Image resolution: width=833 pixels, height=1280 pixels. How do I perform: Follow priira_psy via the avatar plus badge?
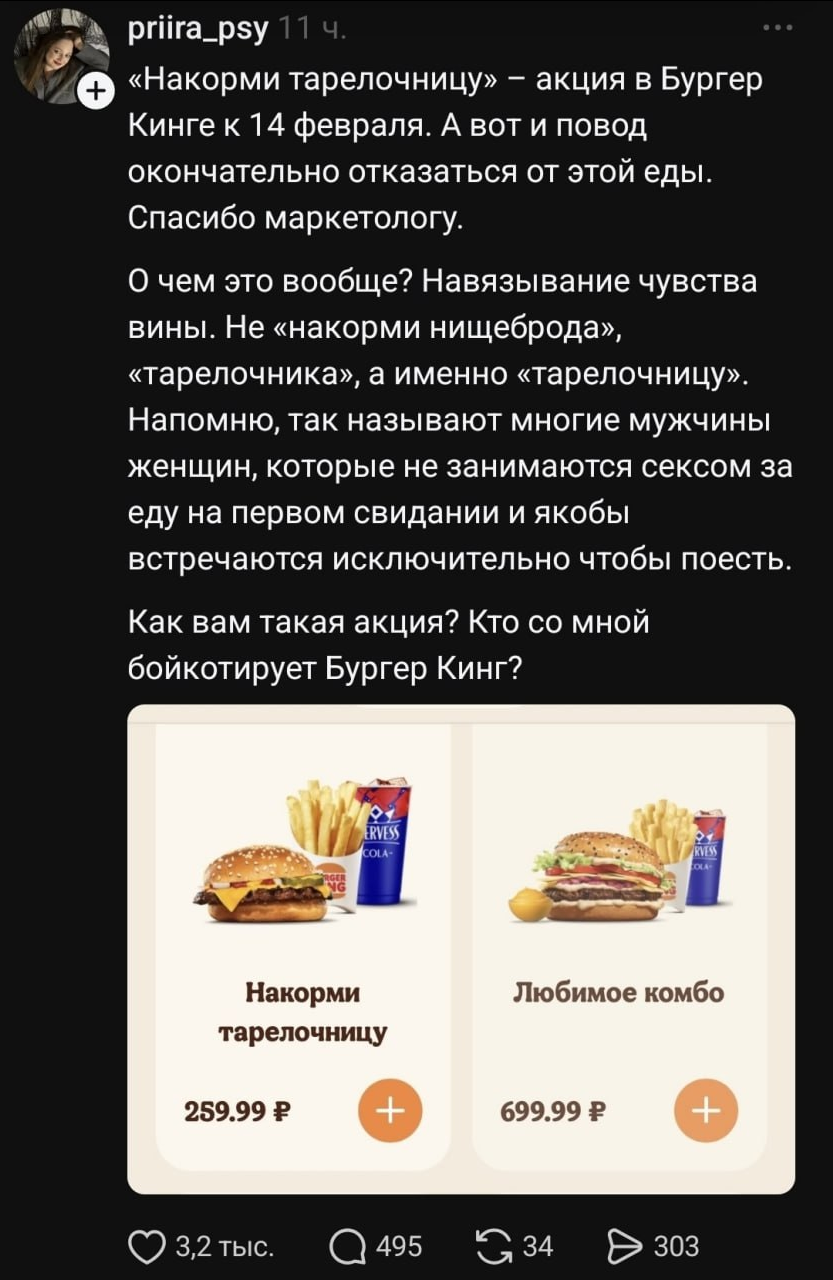[95, 91]
